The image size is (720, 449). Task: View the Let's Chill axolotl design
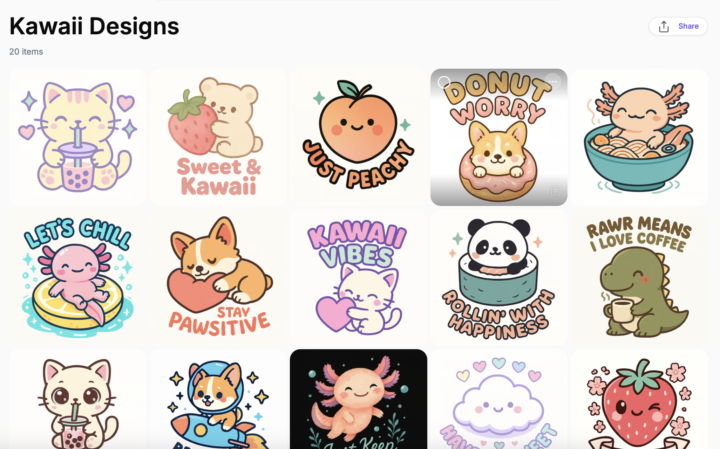pyautogui.click(x=77, y=277)
